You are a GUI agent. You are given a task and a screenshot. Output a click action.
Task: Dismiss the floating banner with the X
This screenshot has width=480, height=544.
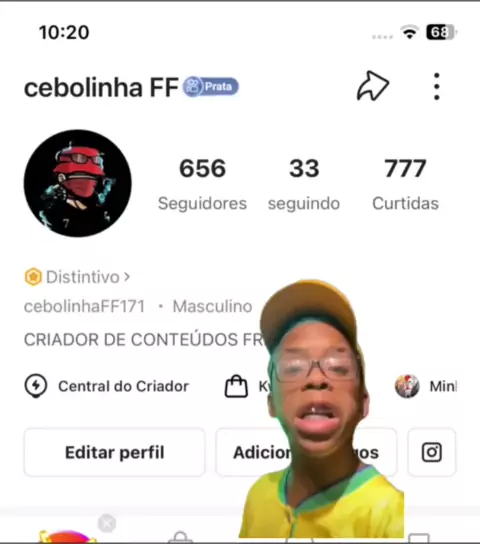[x=107, y=523]
